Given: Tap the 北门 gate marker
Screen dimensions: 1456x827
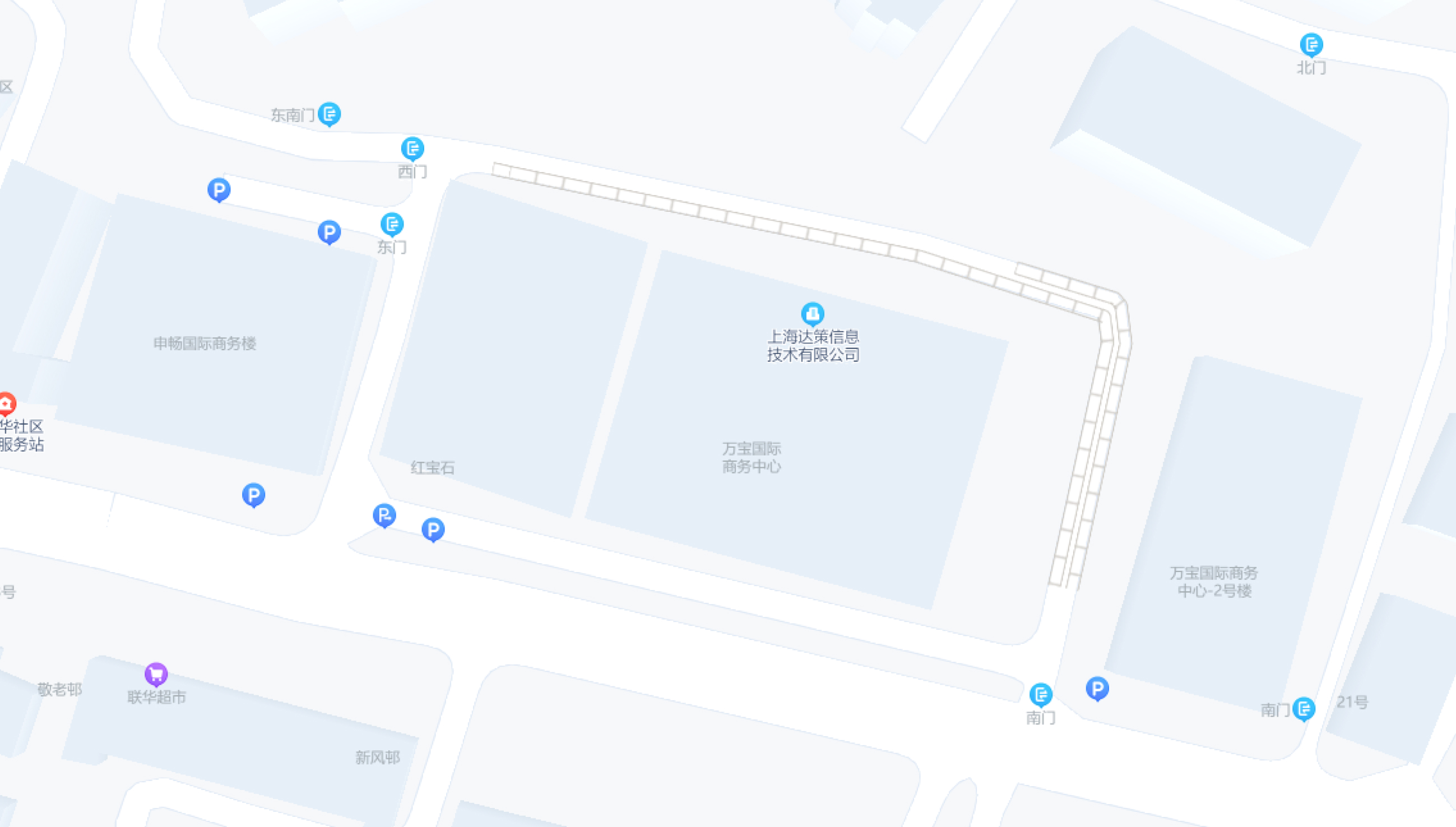Looking at the screenshot, I should coord(1311,44).
